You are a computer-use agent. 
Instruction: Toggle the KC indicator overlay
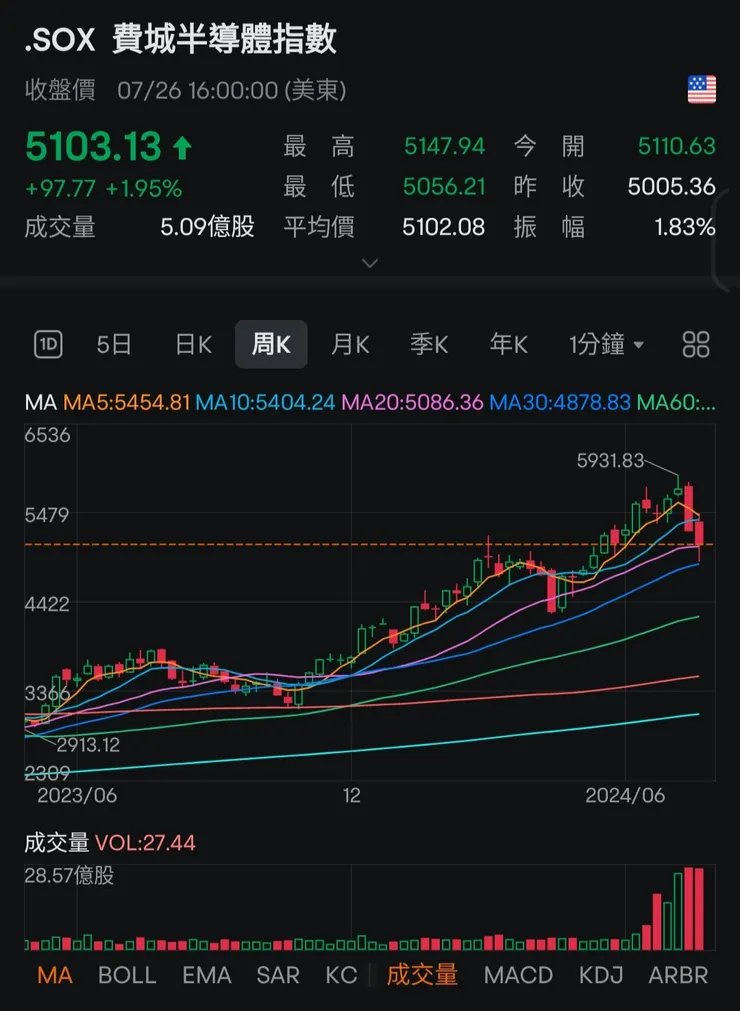(x=340, y=976)
